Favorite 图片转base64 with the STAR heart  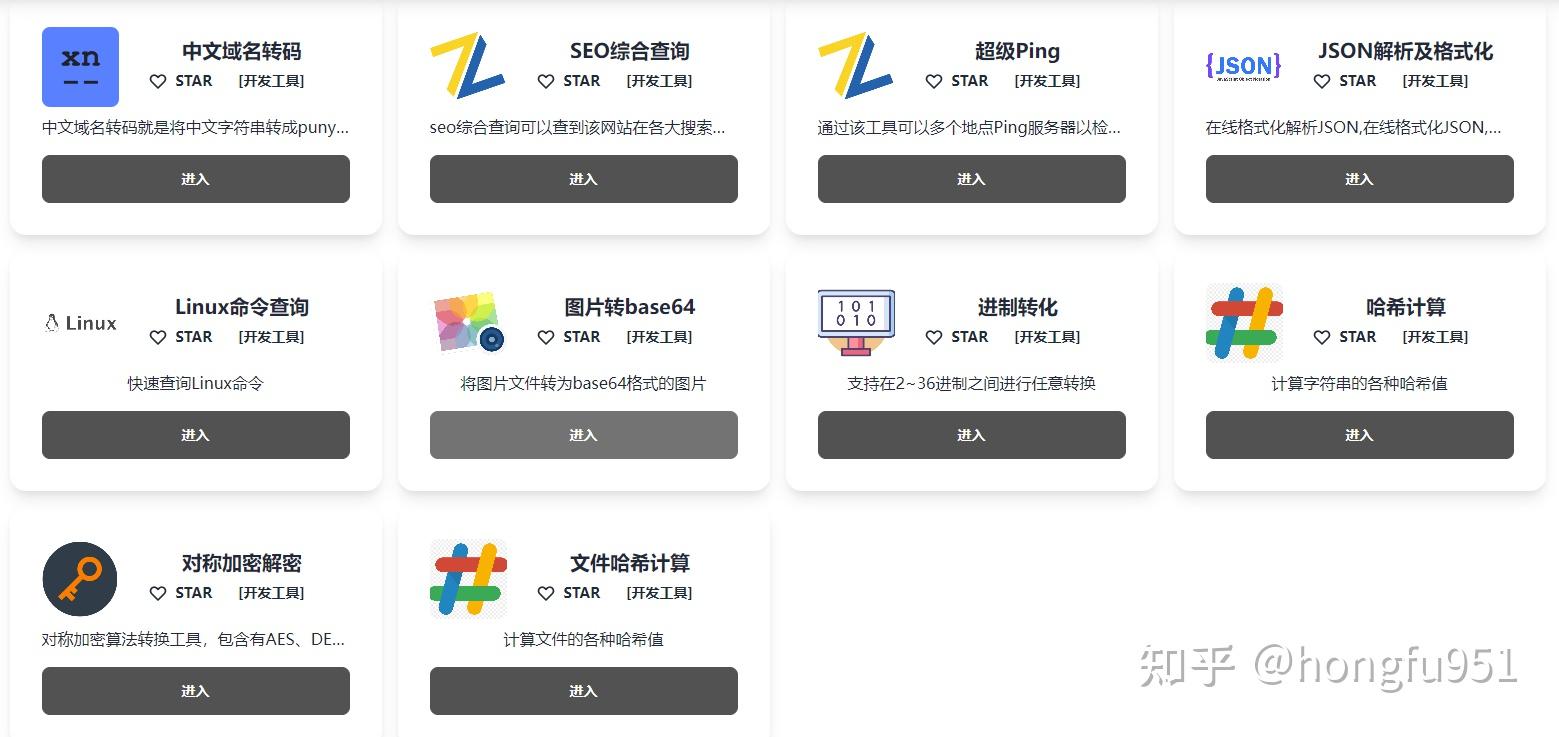568,337
